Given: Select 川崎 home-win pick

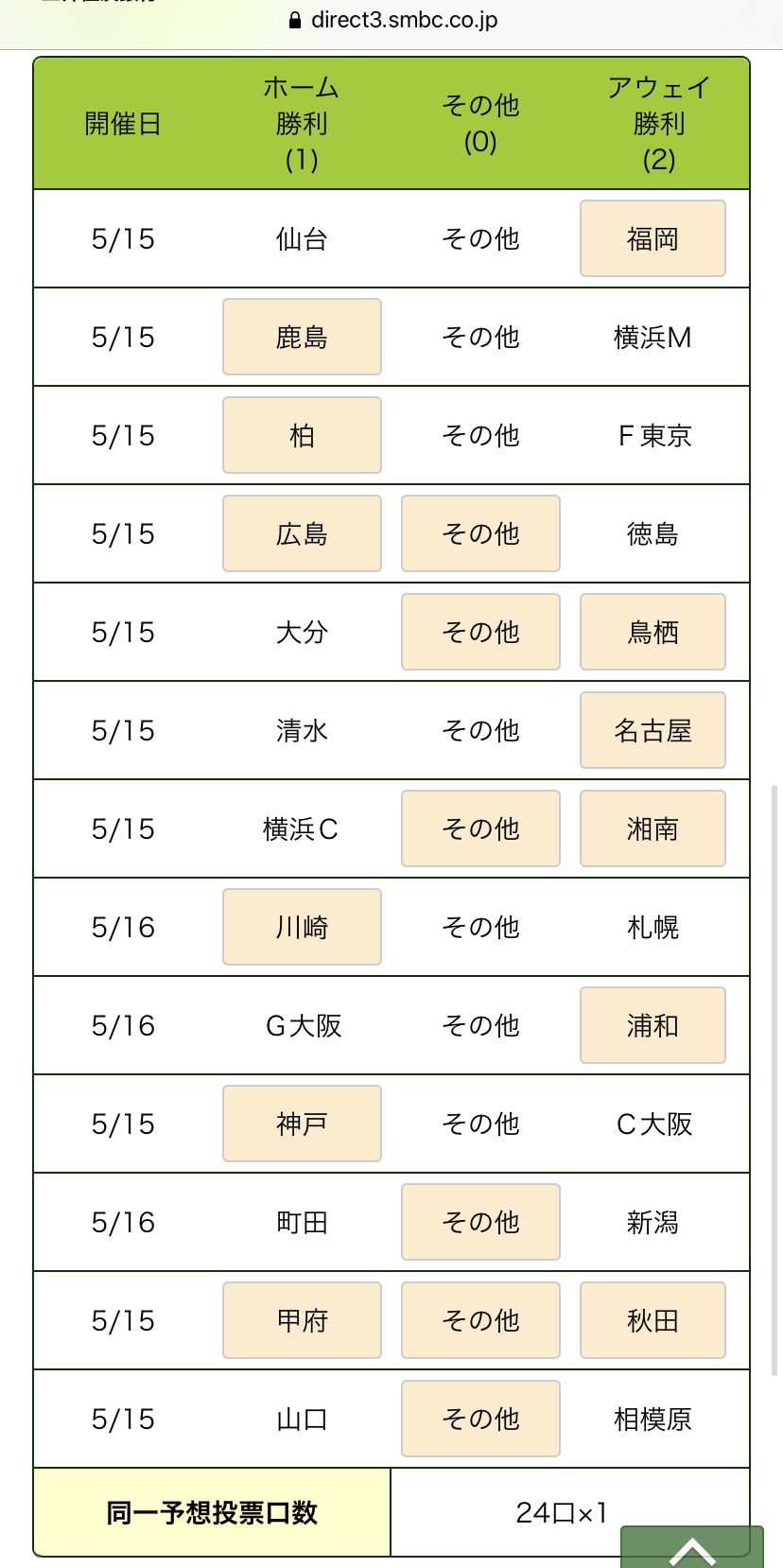Looking at the screenshot, I should [x=302, y=927].
